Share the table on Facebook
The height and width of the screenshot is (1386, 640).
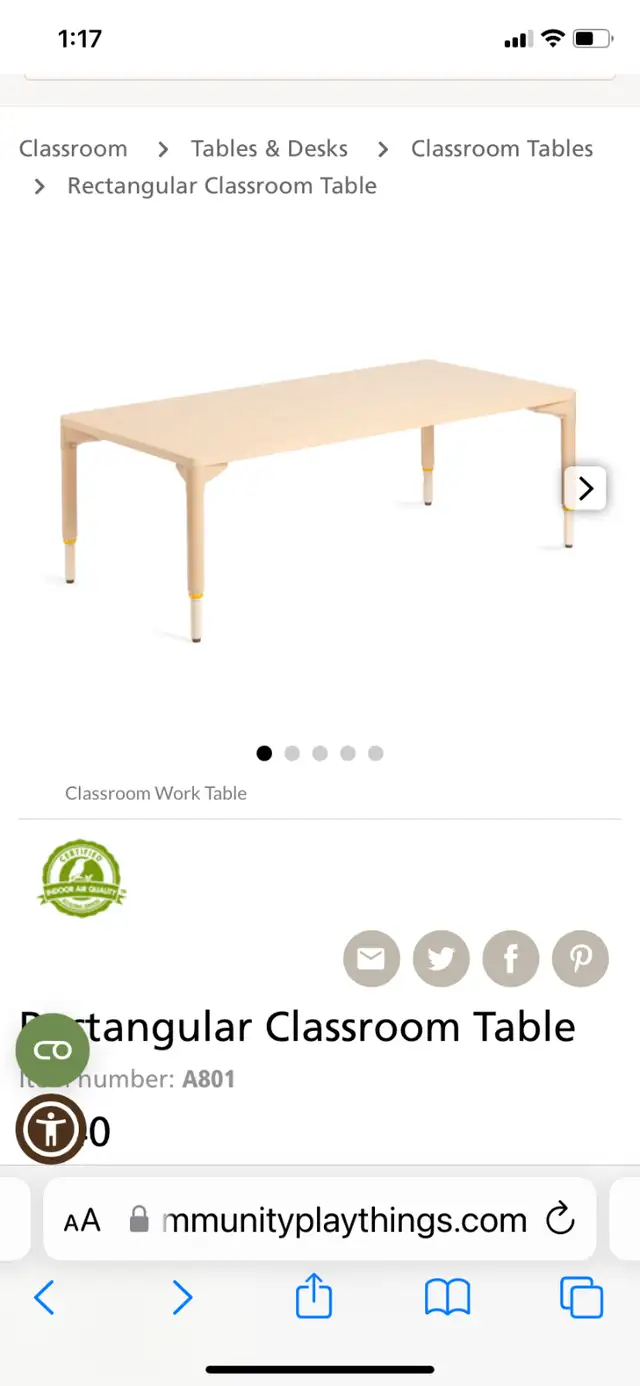(511, 959)
